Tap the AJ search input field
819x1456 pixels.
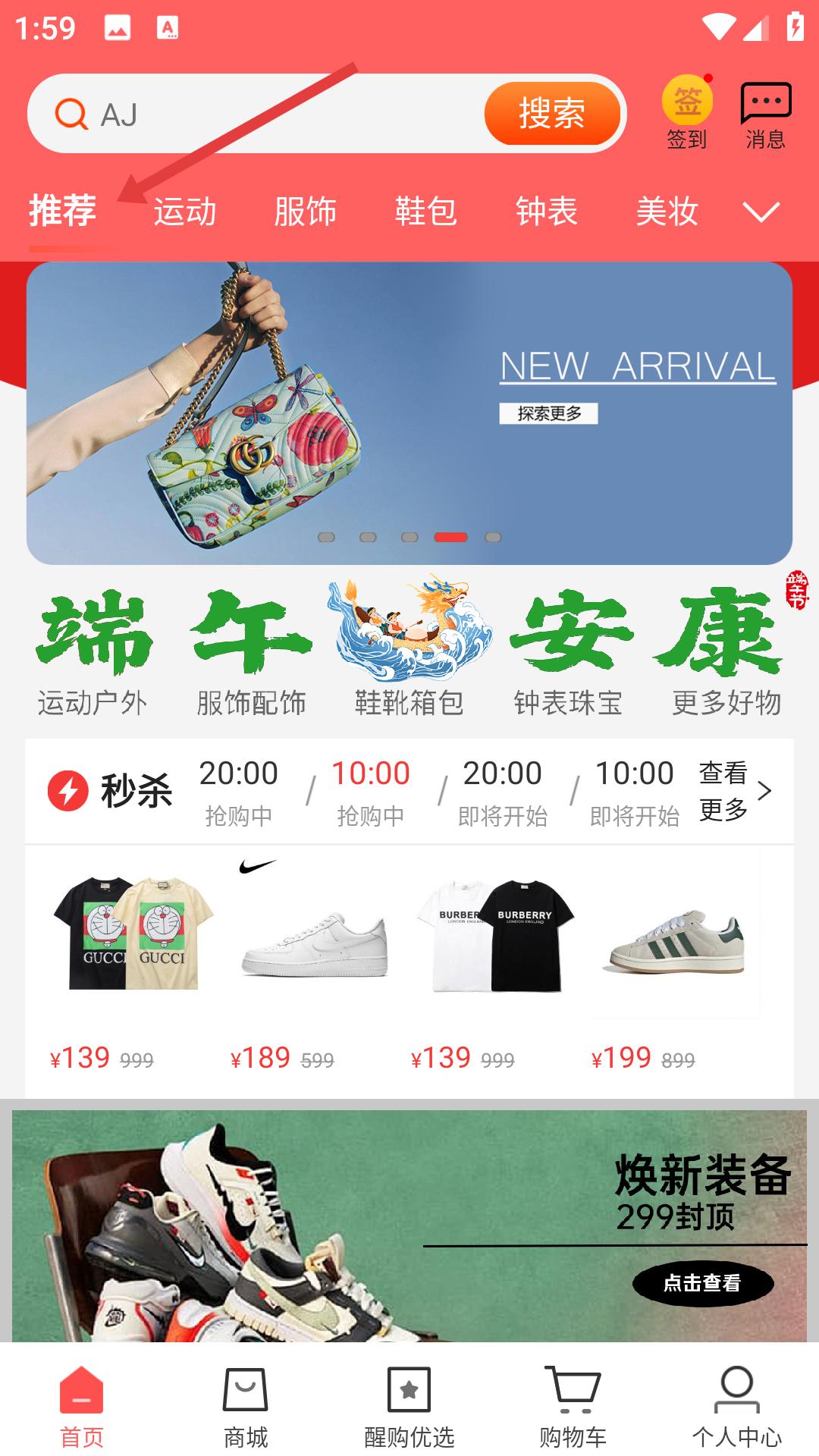tap(288, 115)
